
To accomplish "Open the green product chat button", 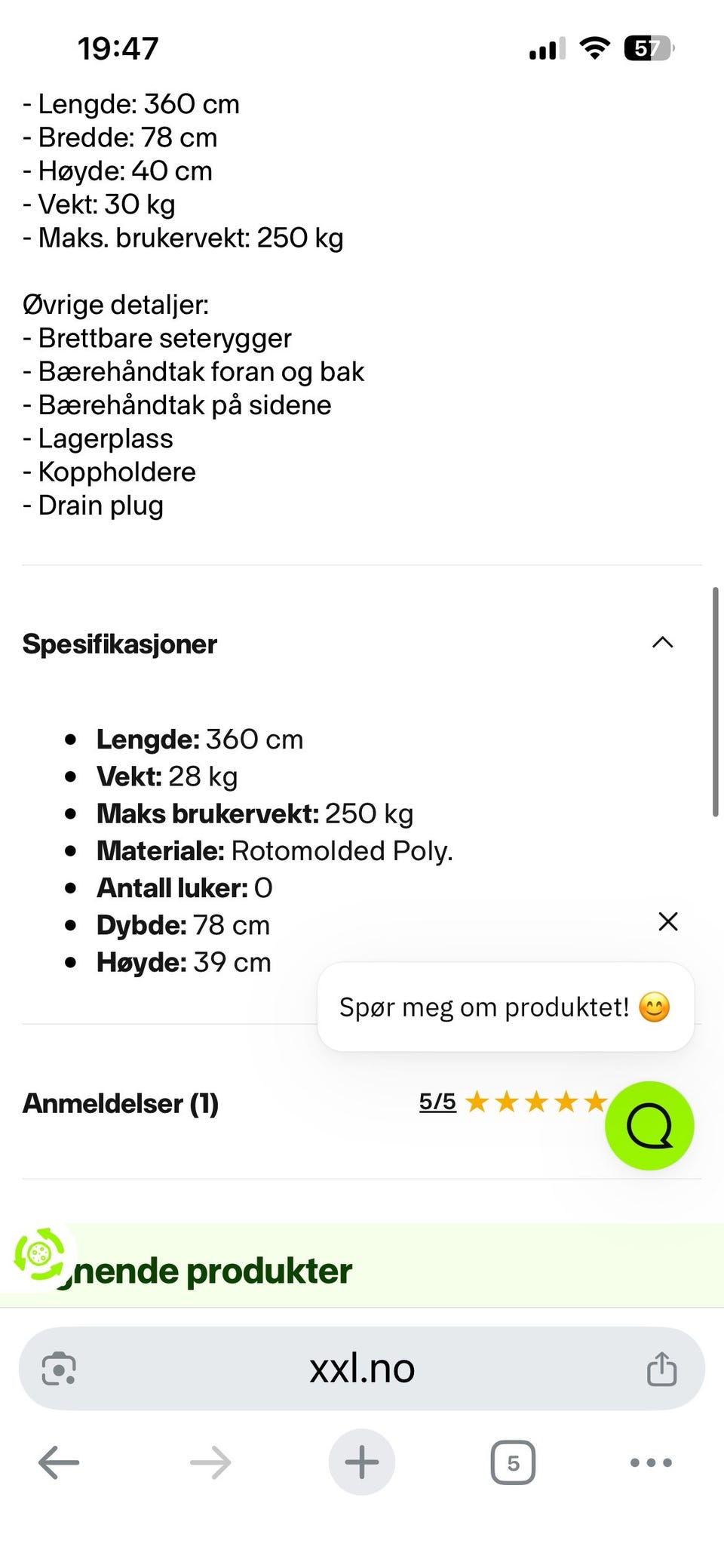I will point(649,1125).
